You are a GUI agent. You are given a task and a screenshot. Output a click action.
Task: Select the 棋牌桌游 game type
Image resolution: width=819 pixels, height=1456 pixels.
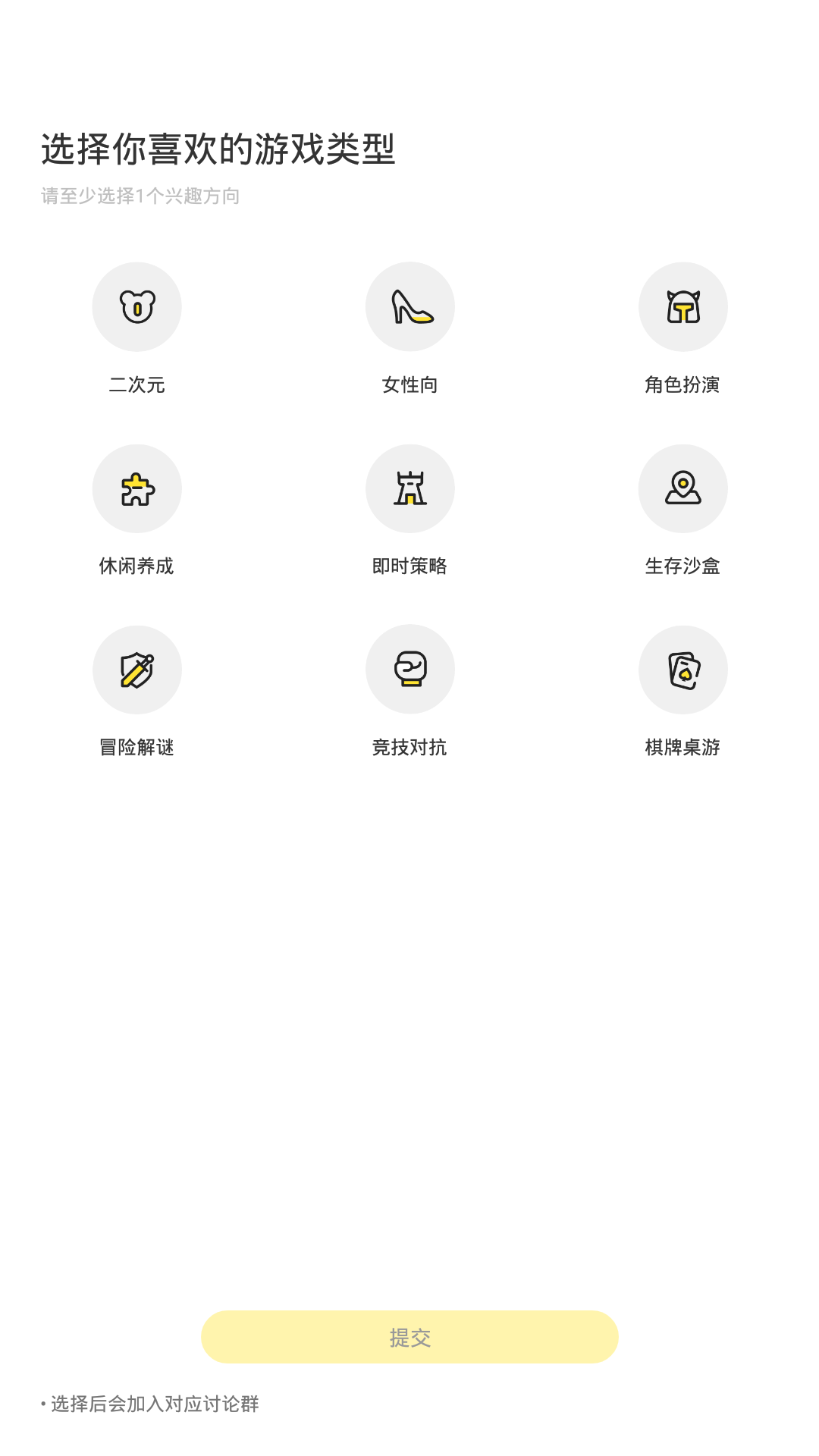[682, 748]
